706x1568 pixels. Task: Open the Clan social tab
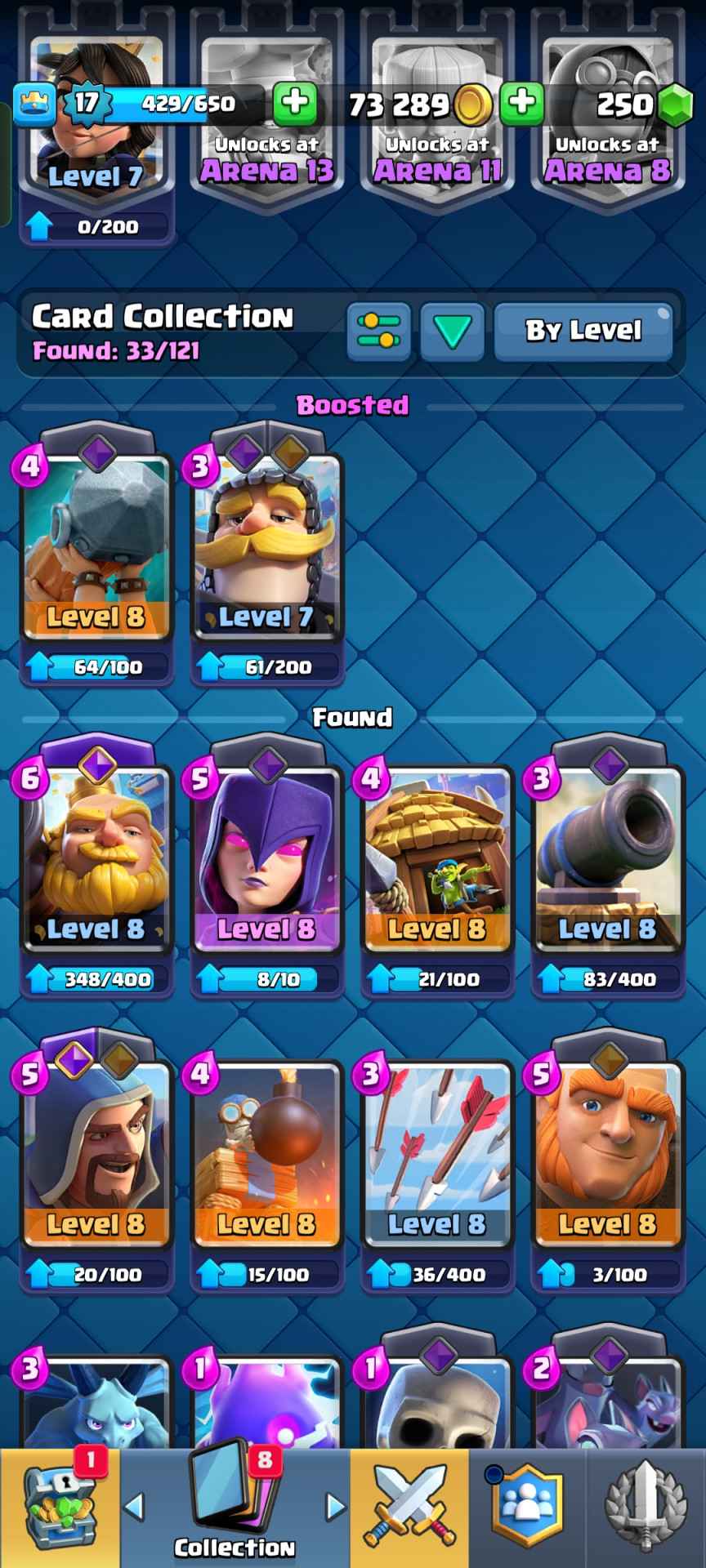coord(527,1507)
